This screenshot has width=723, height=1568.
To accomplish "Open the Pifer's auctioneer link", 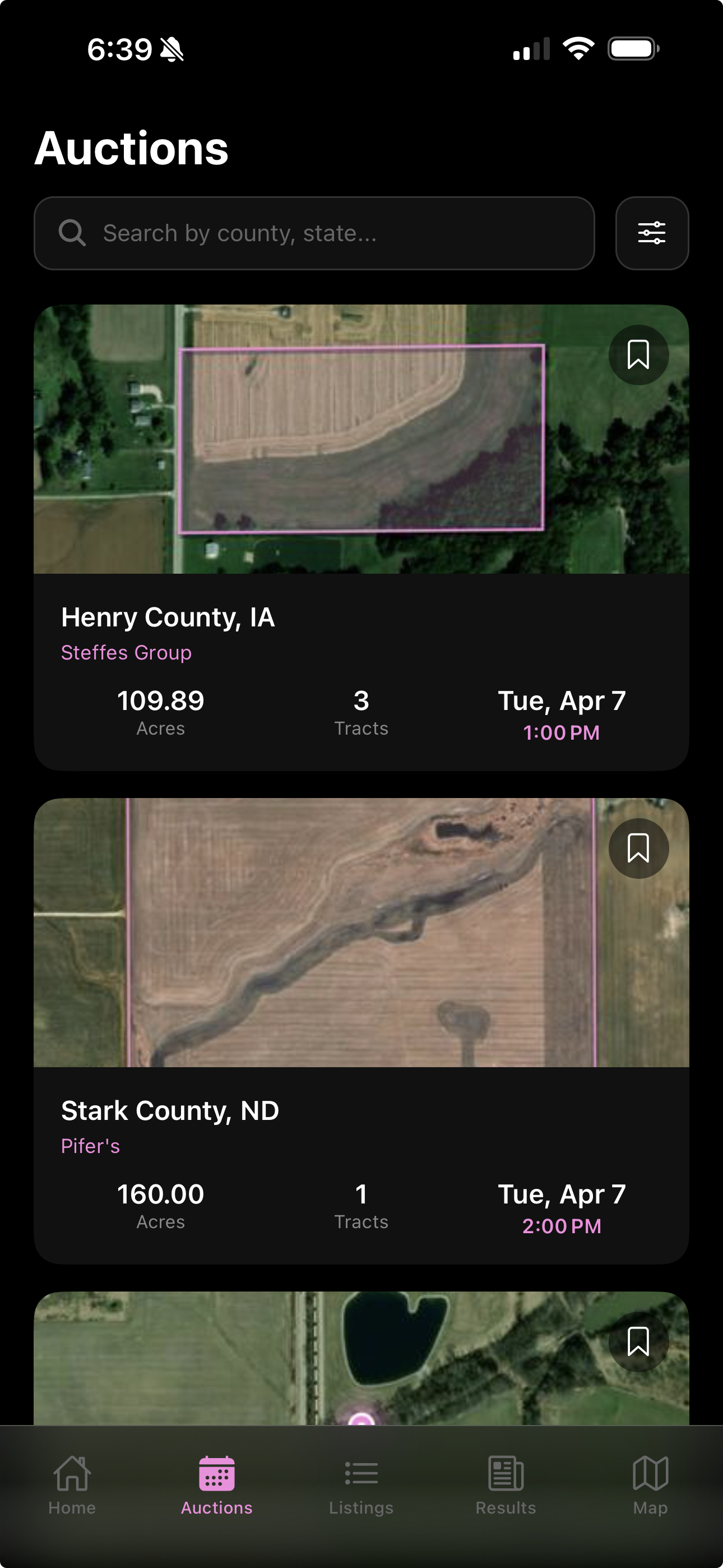I will (x=90, y=1146).
